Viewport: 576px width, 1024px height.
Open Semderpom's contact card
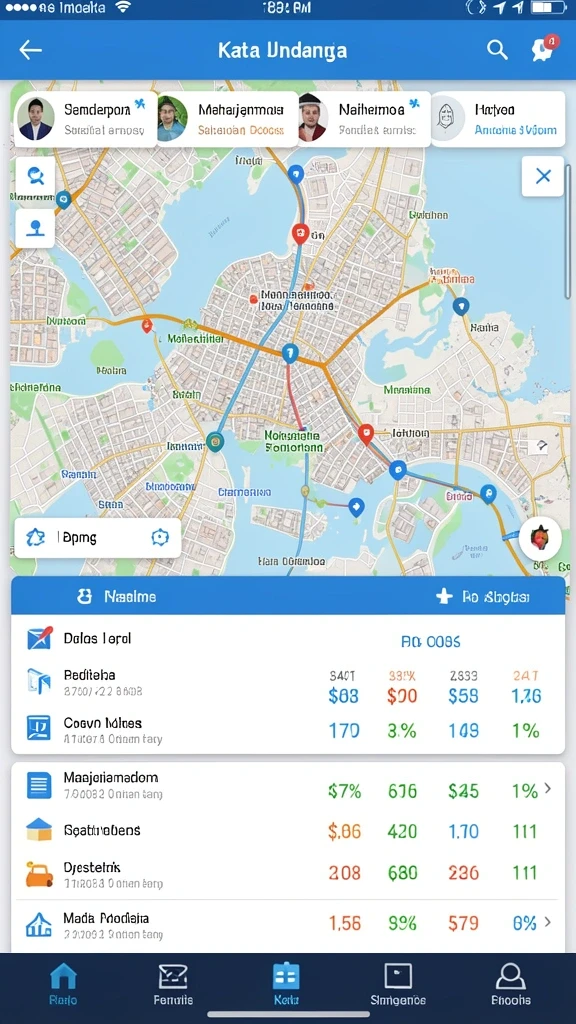pos(85,119)
